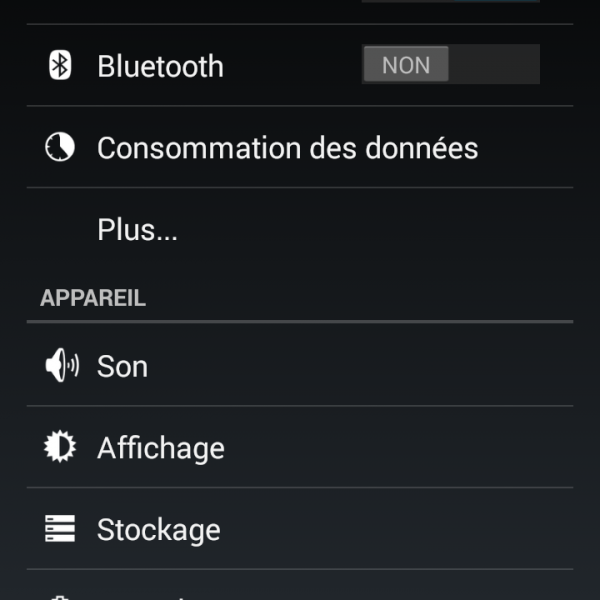Viewport: 600px width, 600px height.
Task: Select the Stockage row
Action: (x=158, y=529)
